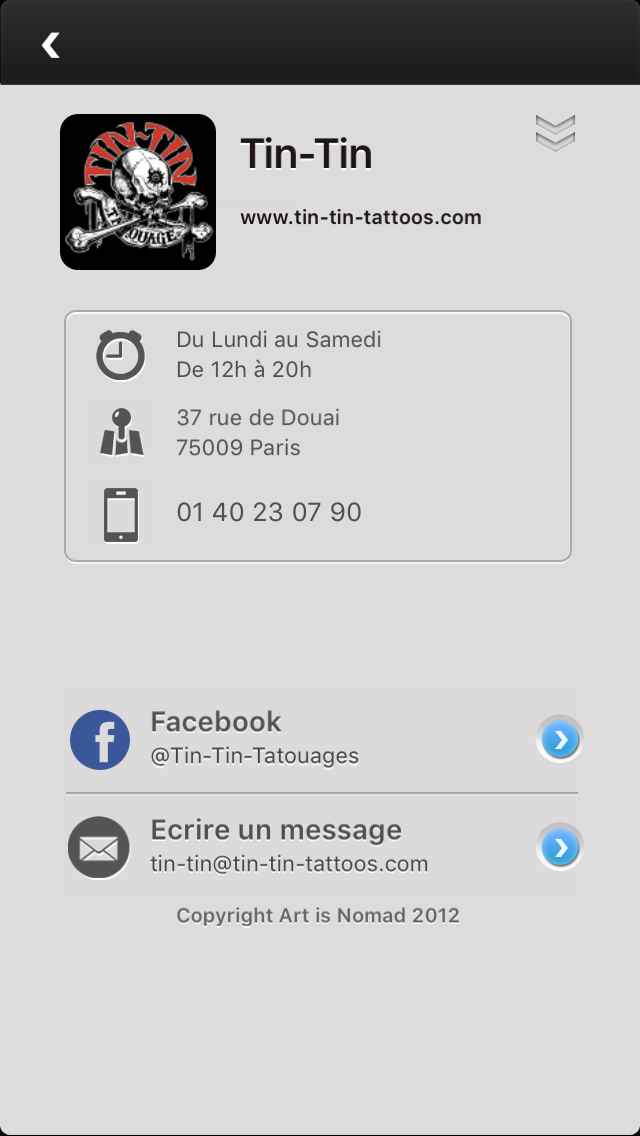
Task: Open the 37 rue de Douai address on the map
Action: click(x=258, y=433)
